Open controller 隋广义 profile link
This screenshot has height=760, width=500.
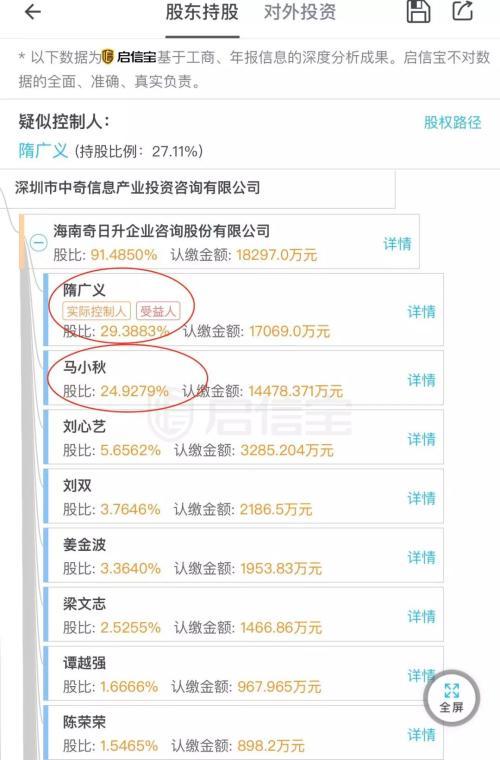[x=43, y=151]
